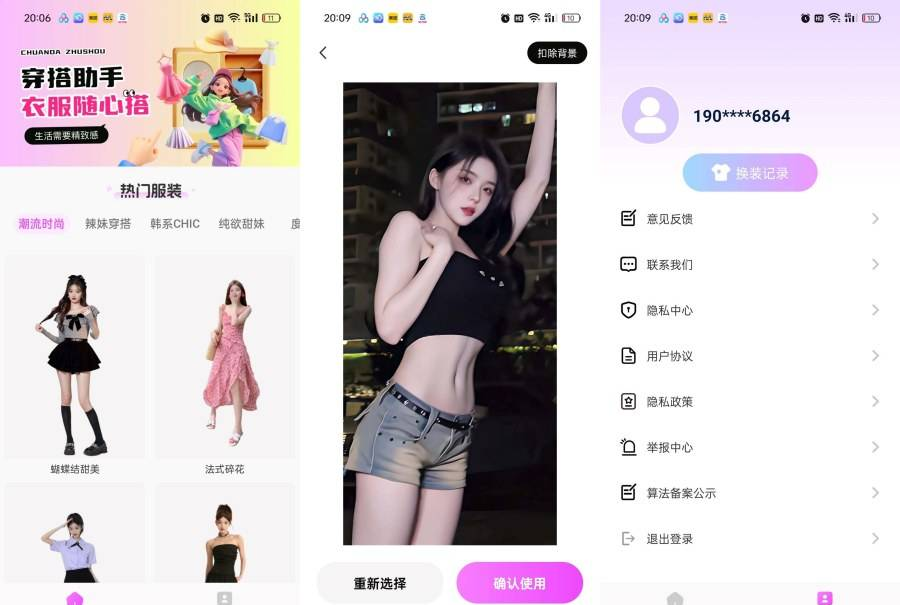Open 隐私政策
Viewport: 900px width, 605px height.
pos(750,401)
